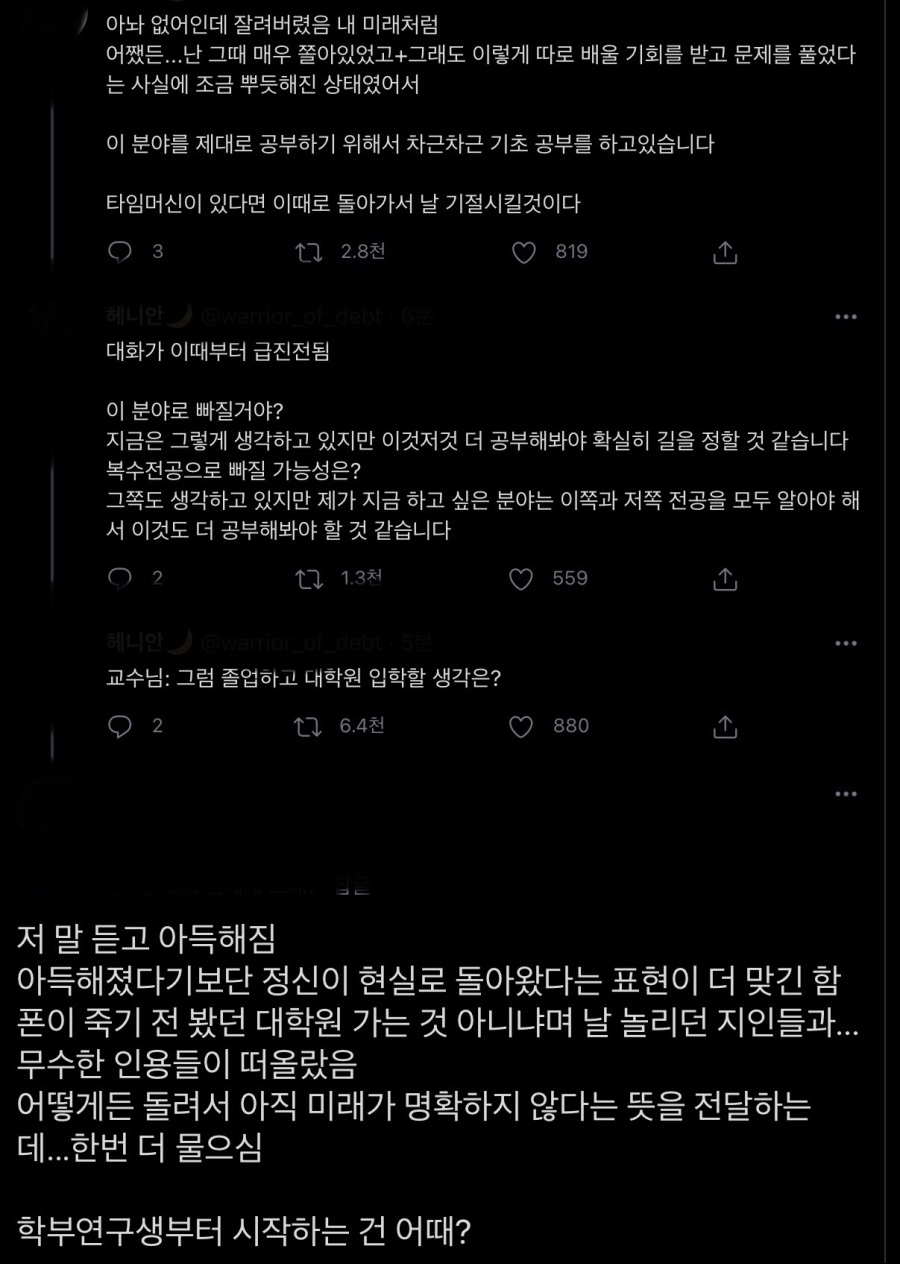Like the tweet with 559 likes
This screenshot has width=900, height=1264.
(x=521, y=578)
